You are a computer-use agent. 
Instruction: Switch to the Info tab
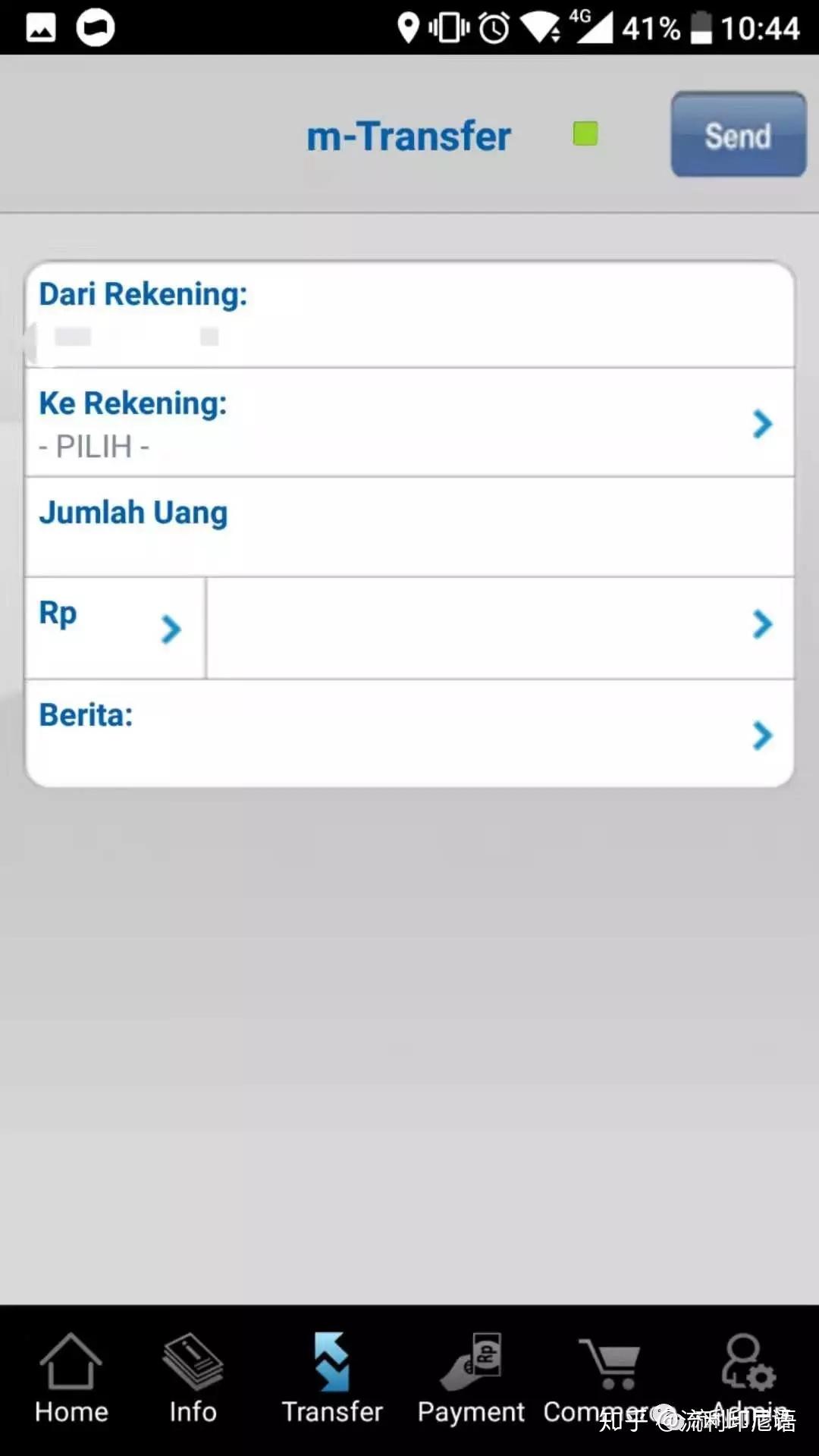193,1380
